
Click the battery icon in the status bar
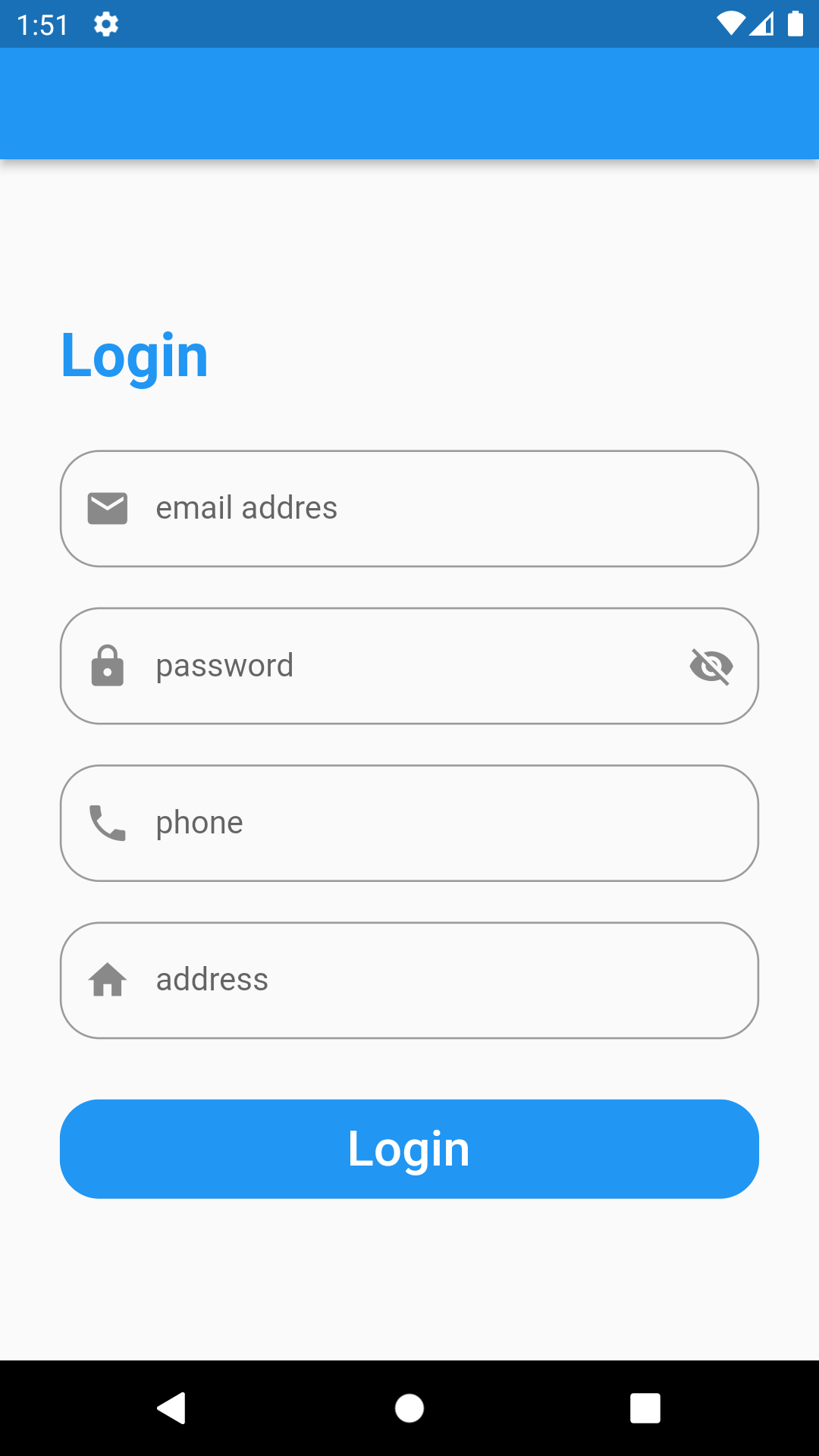796,24
